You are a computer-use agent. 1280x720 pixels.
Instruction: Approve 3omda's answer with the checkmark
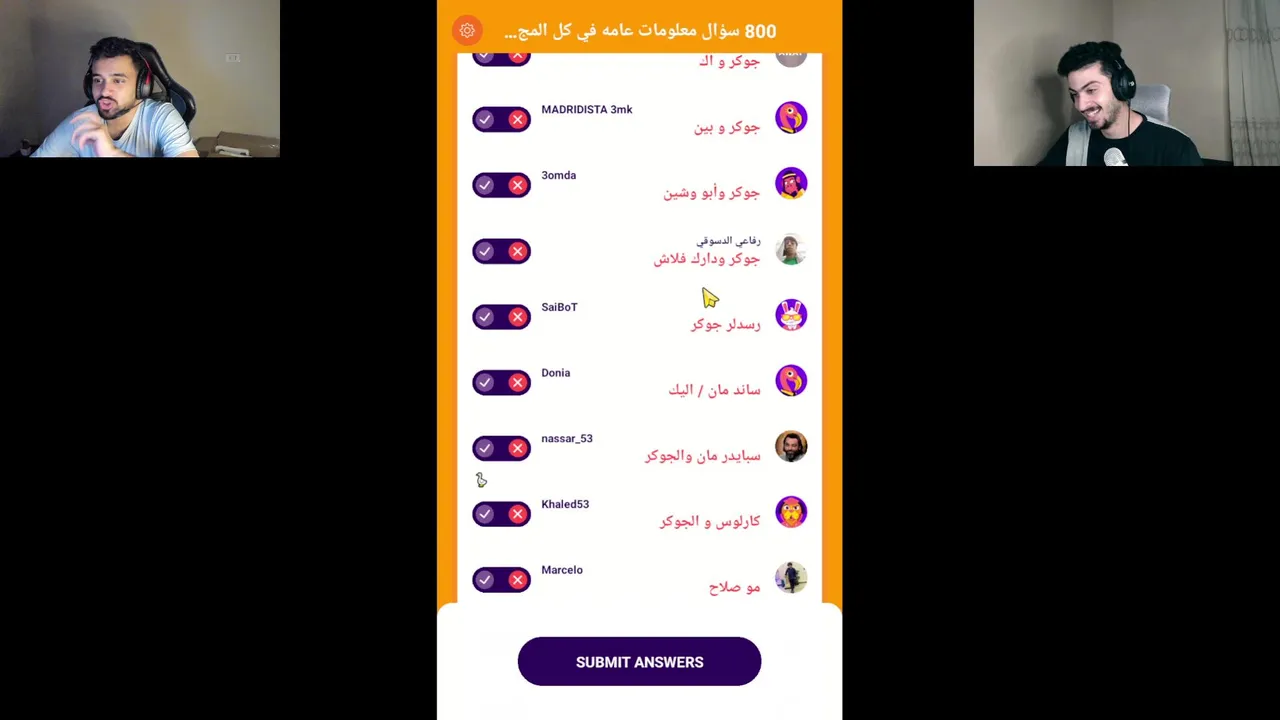click(485, 185)
